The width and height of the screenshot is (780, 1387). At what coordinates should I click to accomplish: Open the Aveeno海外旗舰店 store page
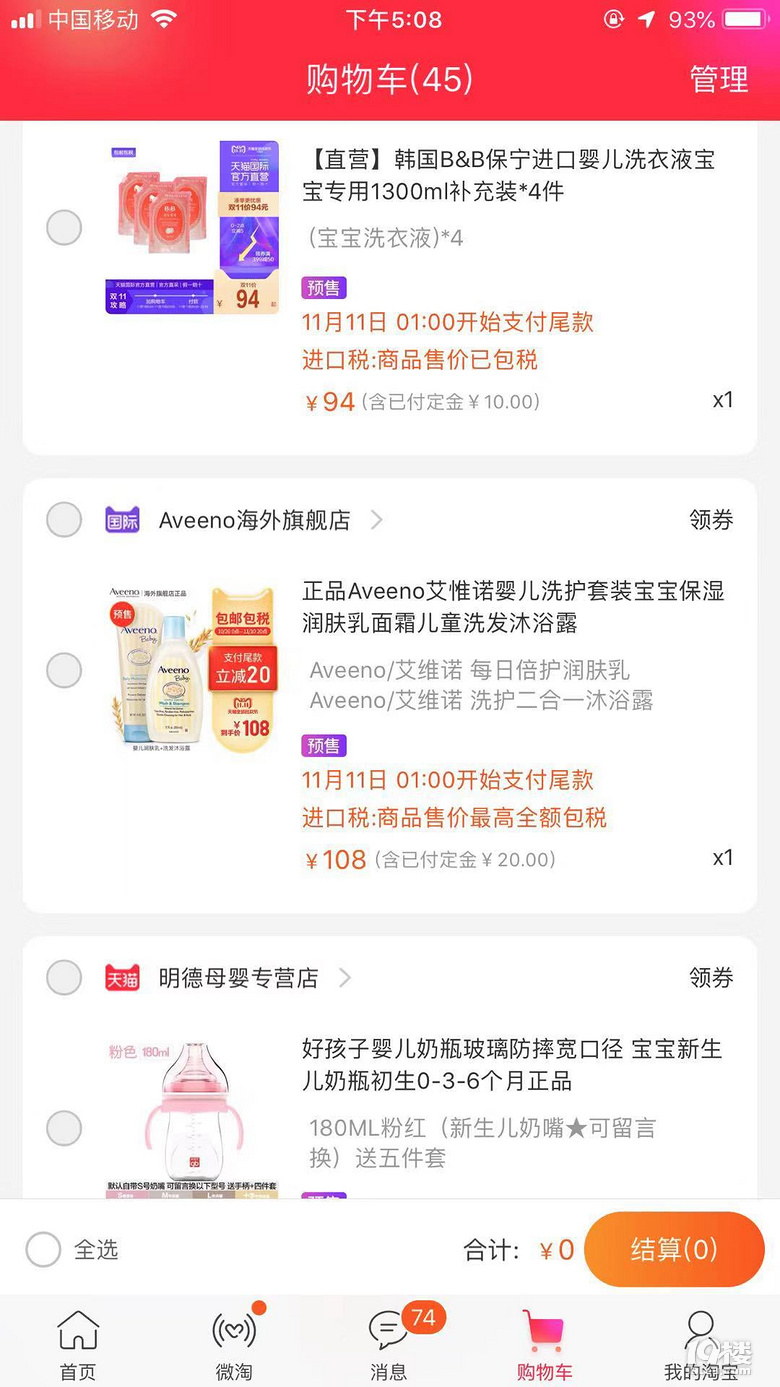(x=255, y=520)
